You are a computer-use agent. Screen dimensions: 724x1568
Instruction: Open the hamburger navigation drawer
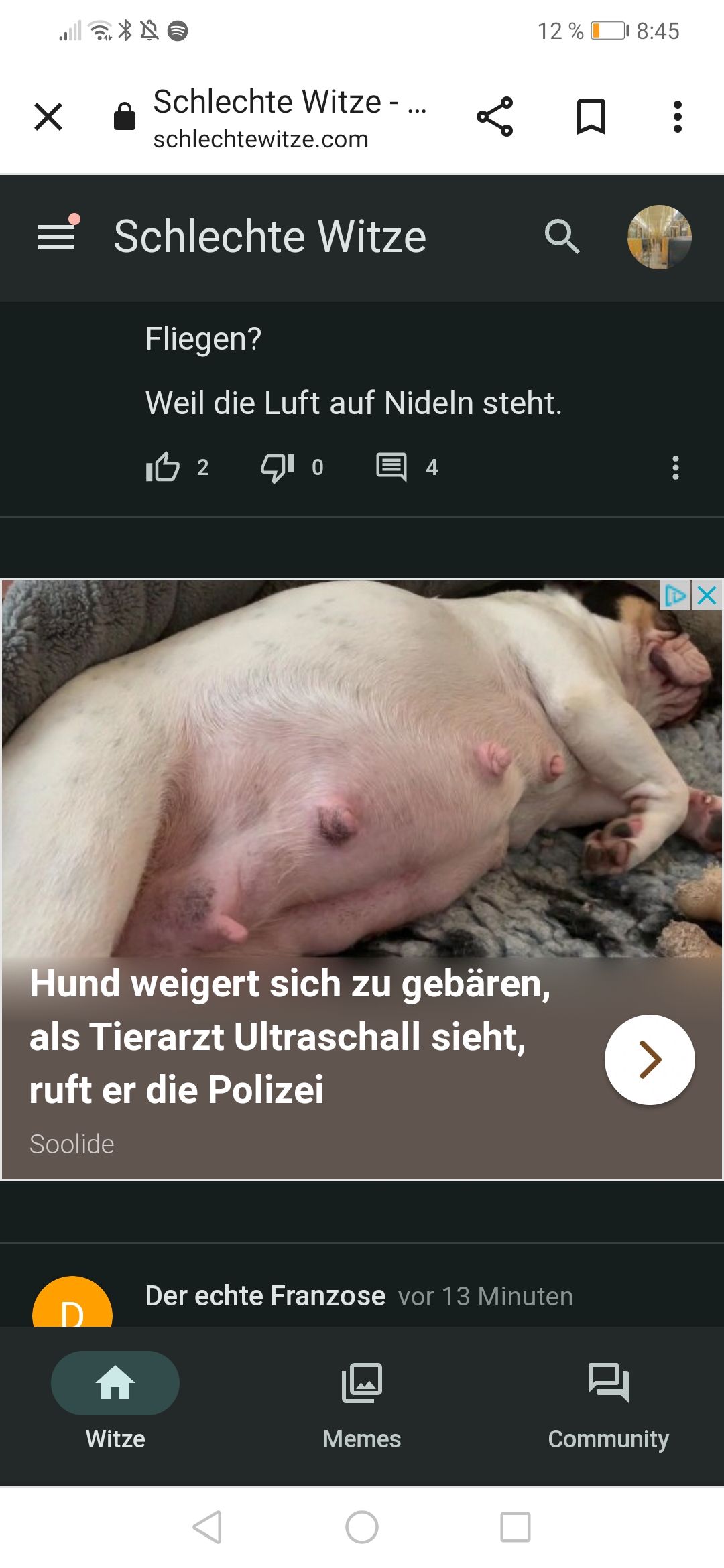(x=56, y=237)
